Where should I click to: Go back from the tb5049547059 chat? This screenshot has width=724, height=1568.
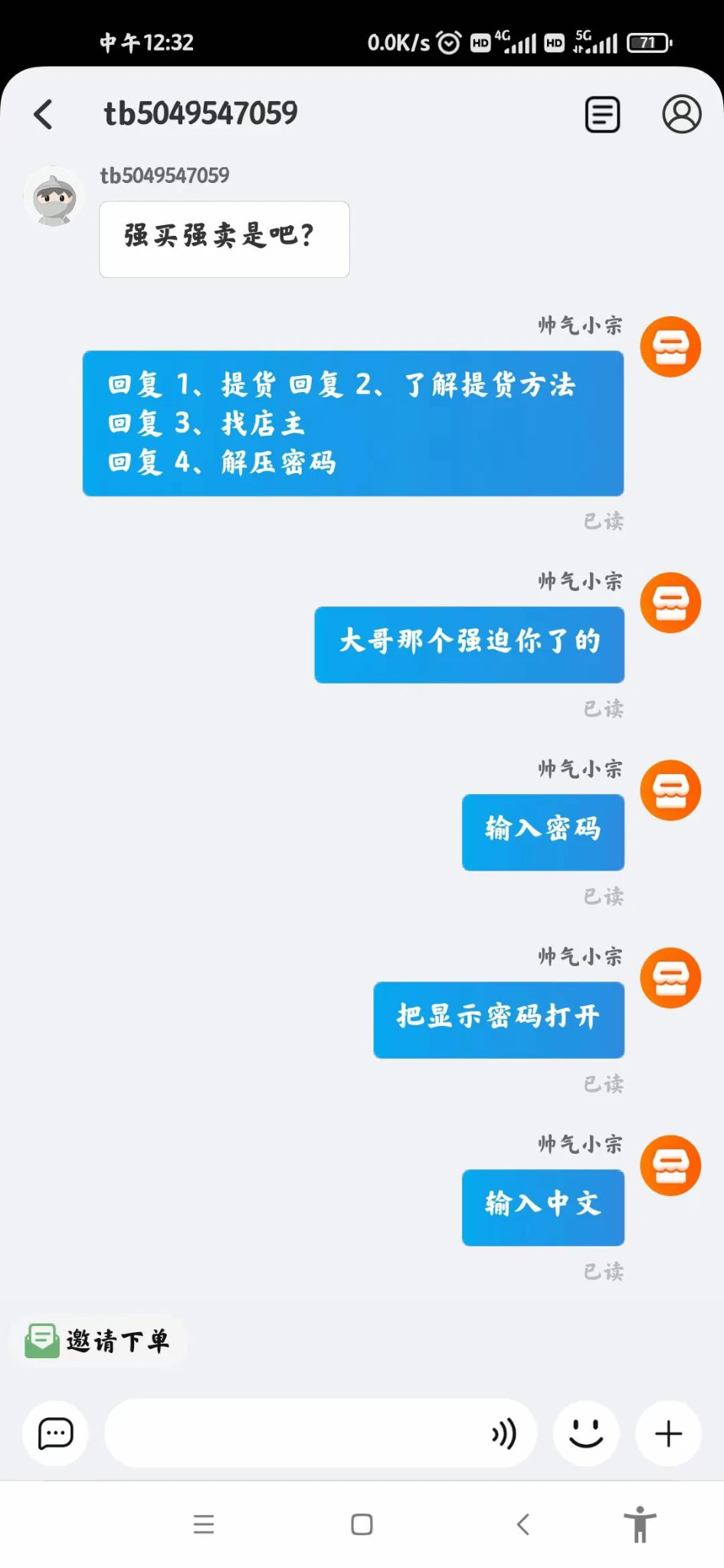[44, 115]
